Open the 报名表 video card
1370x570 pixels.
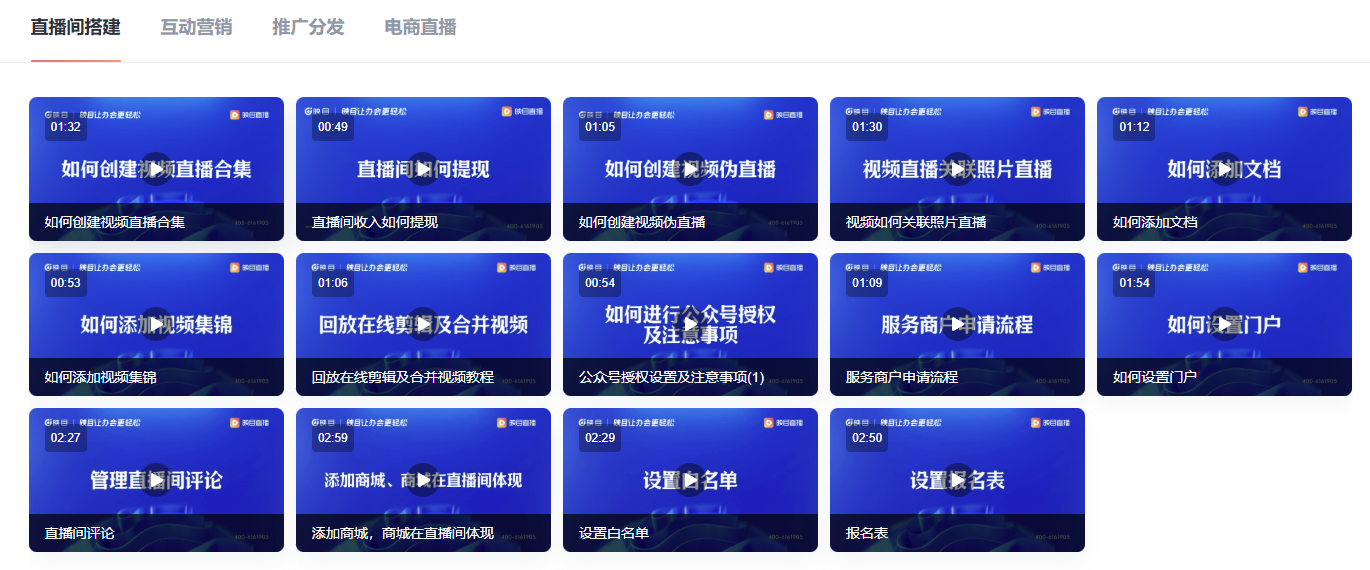957,480
